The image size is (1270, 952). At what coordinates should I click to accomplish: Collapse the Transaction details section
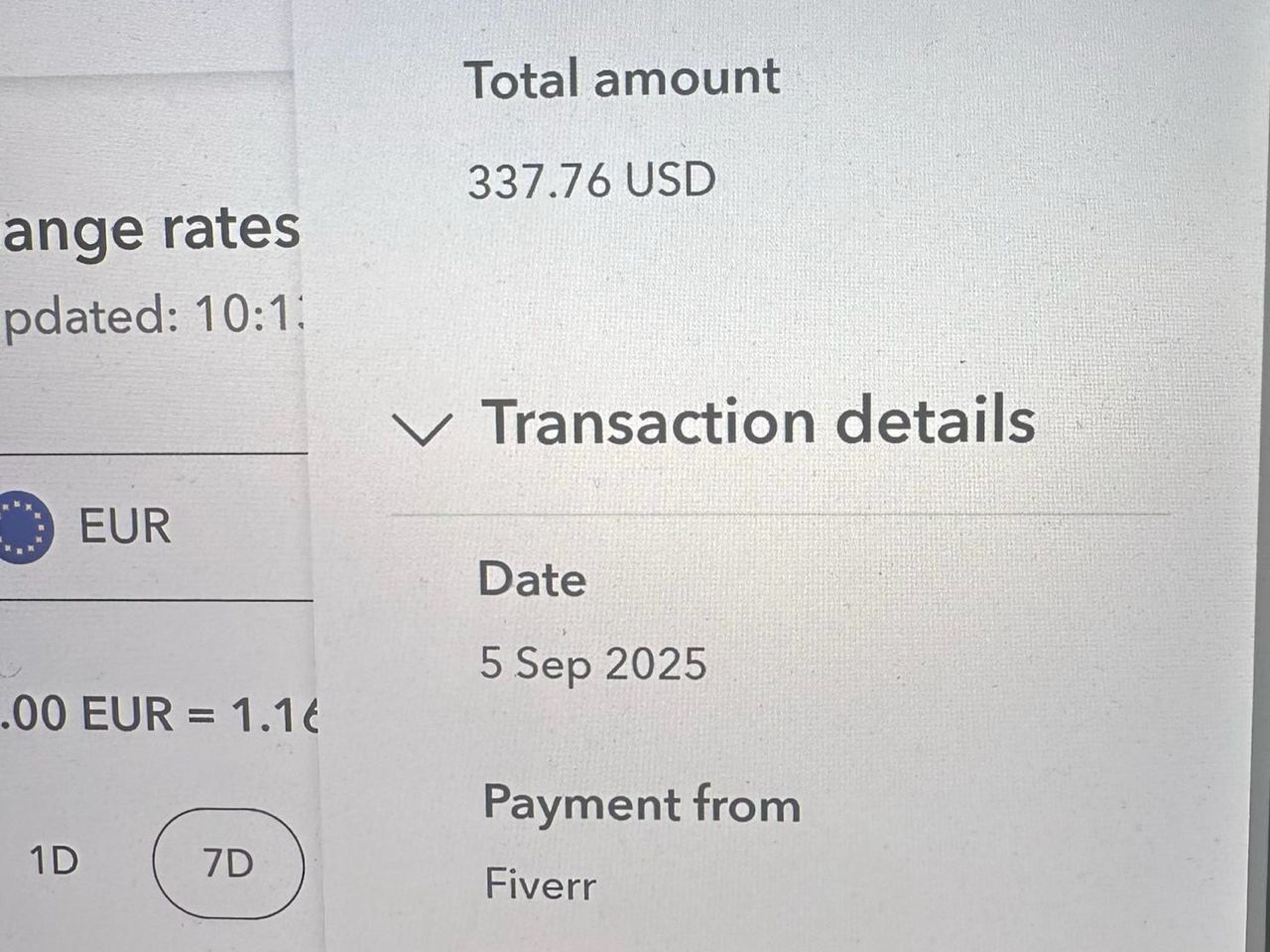tap(424, 427)
